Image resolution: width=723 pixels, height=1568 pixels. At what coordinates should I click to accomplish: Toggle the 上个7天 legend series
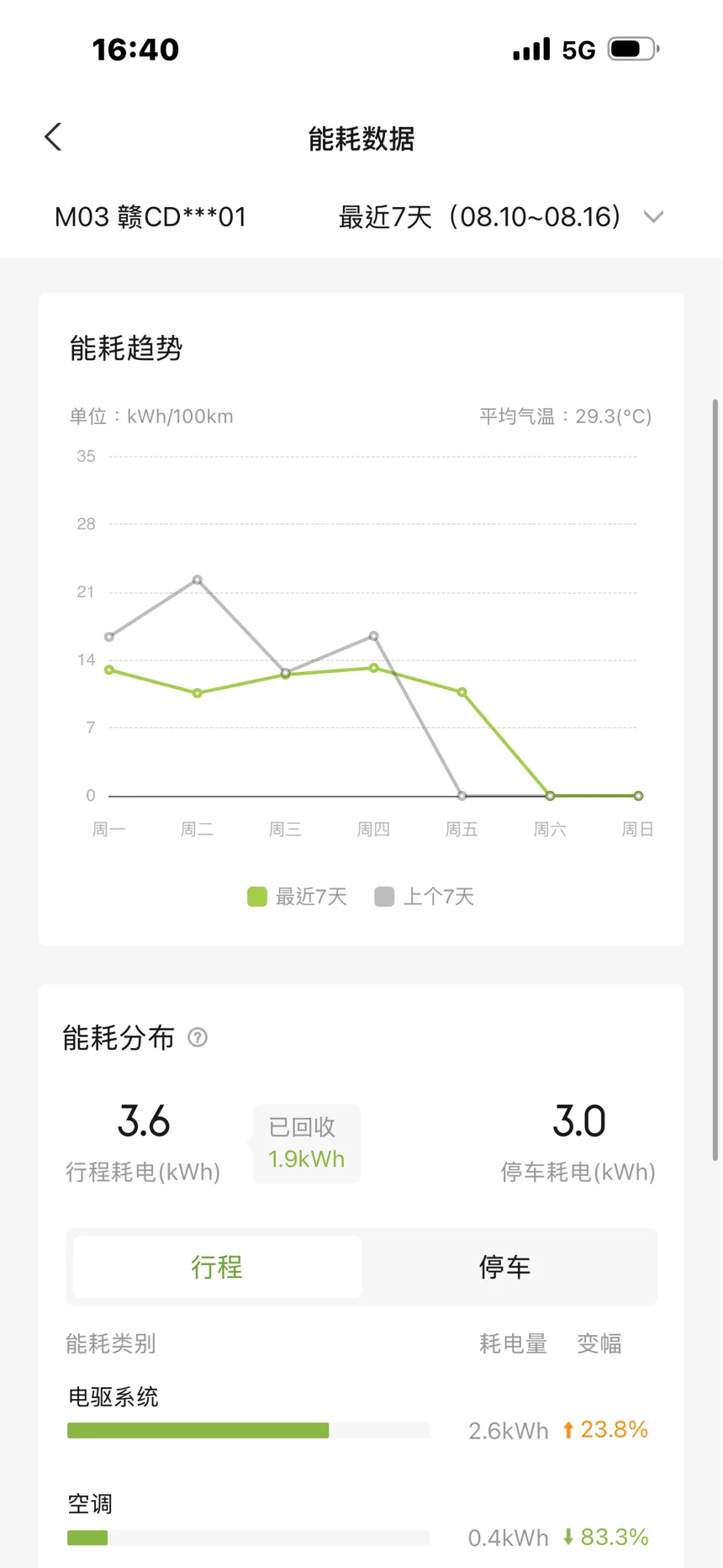[x=425, y=897]
